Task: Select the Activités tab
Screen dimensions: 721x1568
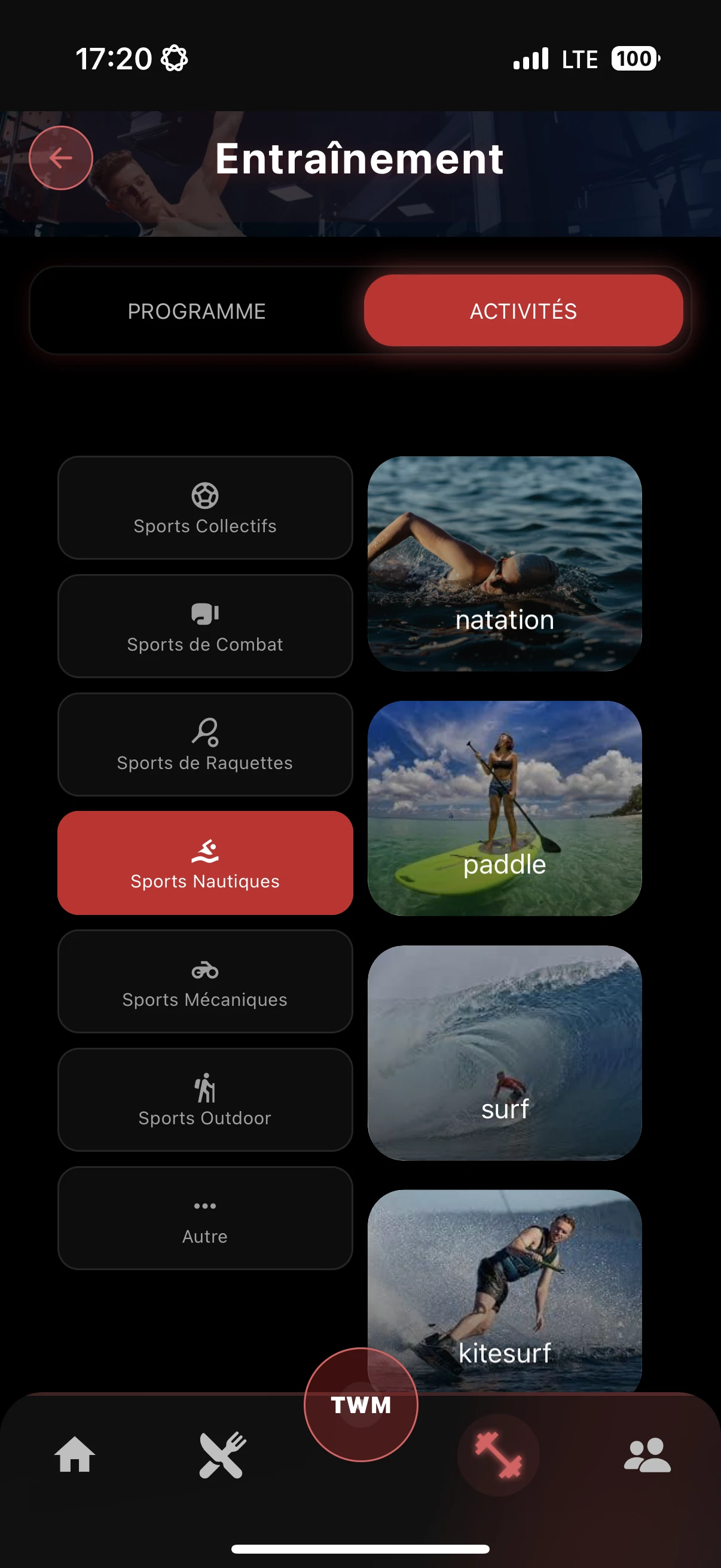Action: 523,311
